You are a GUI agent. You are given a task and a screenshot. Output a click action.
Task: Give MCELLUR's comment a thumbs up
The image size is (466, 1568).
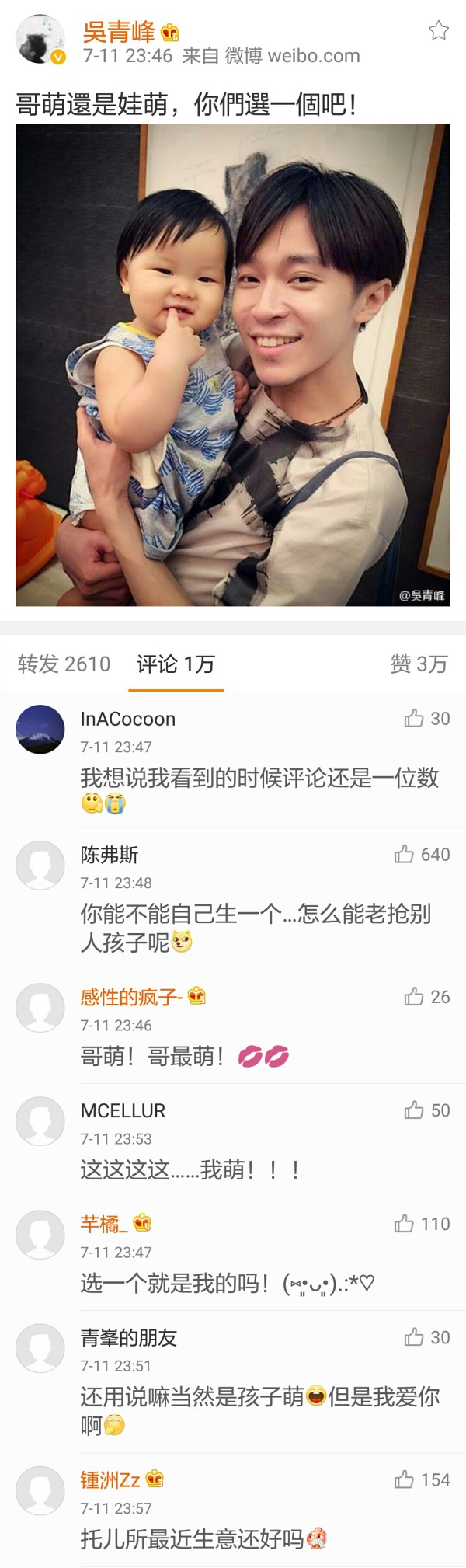coord(414,1110)
